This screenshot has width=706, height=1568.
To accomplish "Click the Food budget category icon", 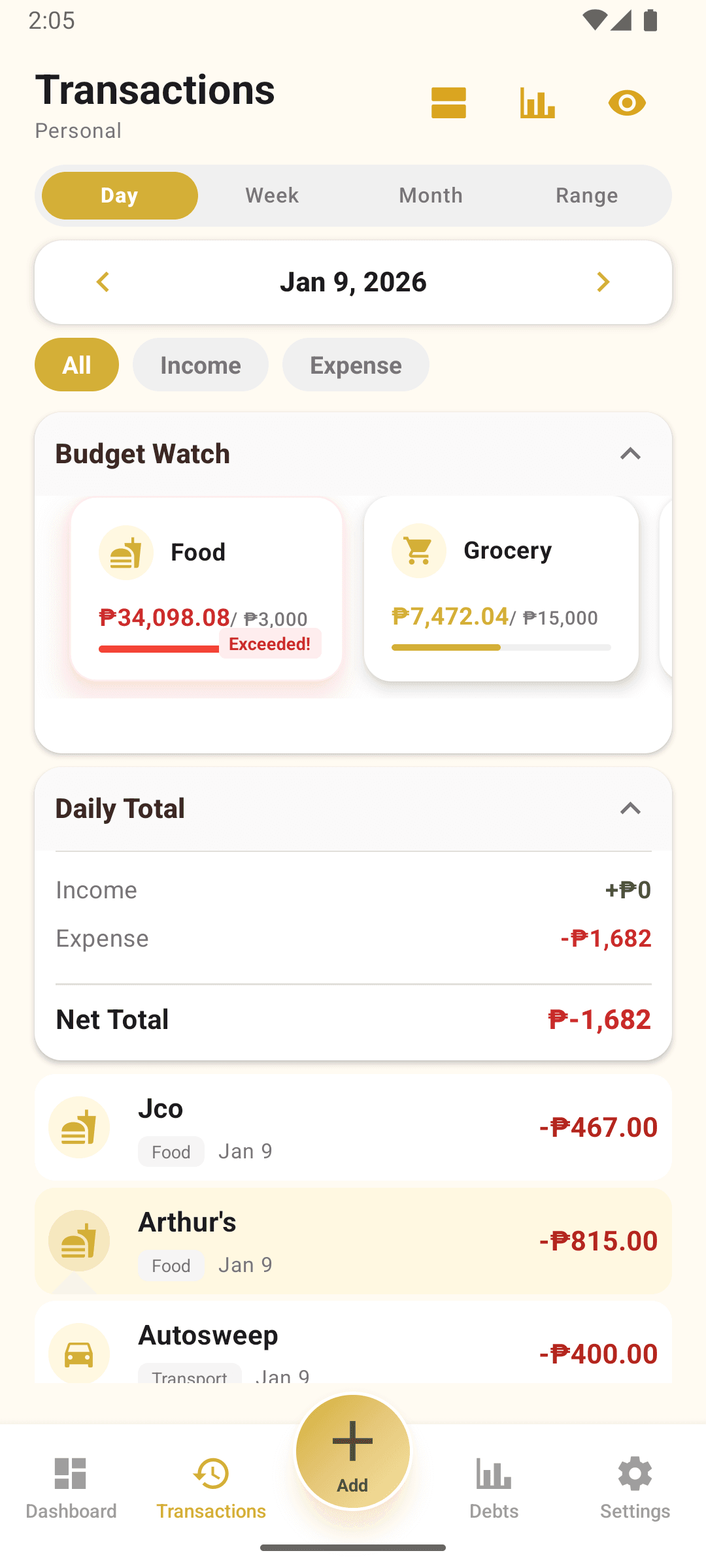I will [x=126, y=552].
